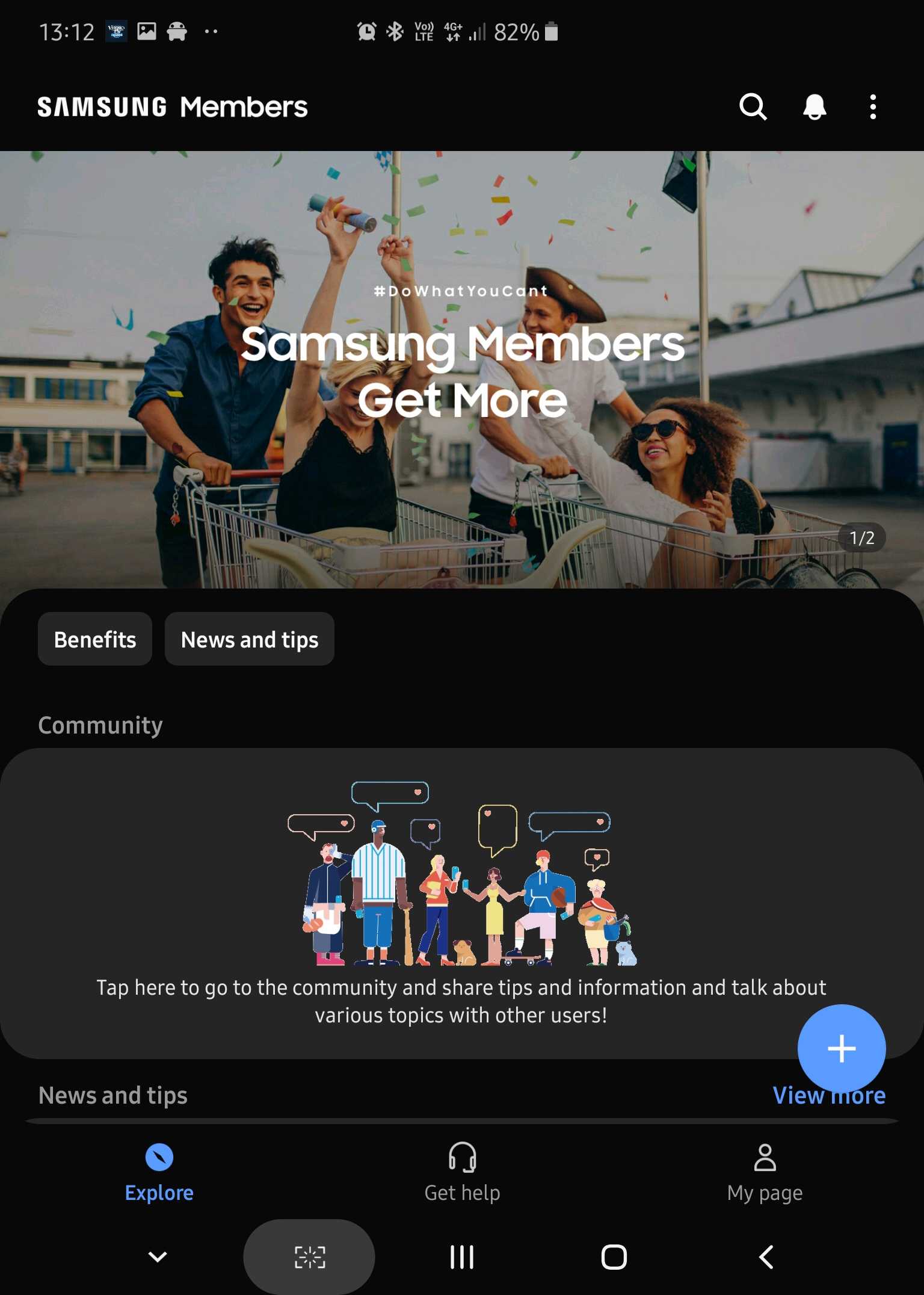The width and height of the screenshot is (924, 1295).
Task: Open the three-dot overflow menu
Action: pyautogui.click(x=872, y=107)
